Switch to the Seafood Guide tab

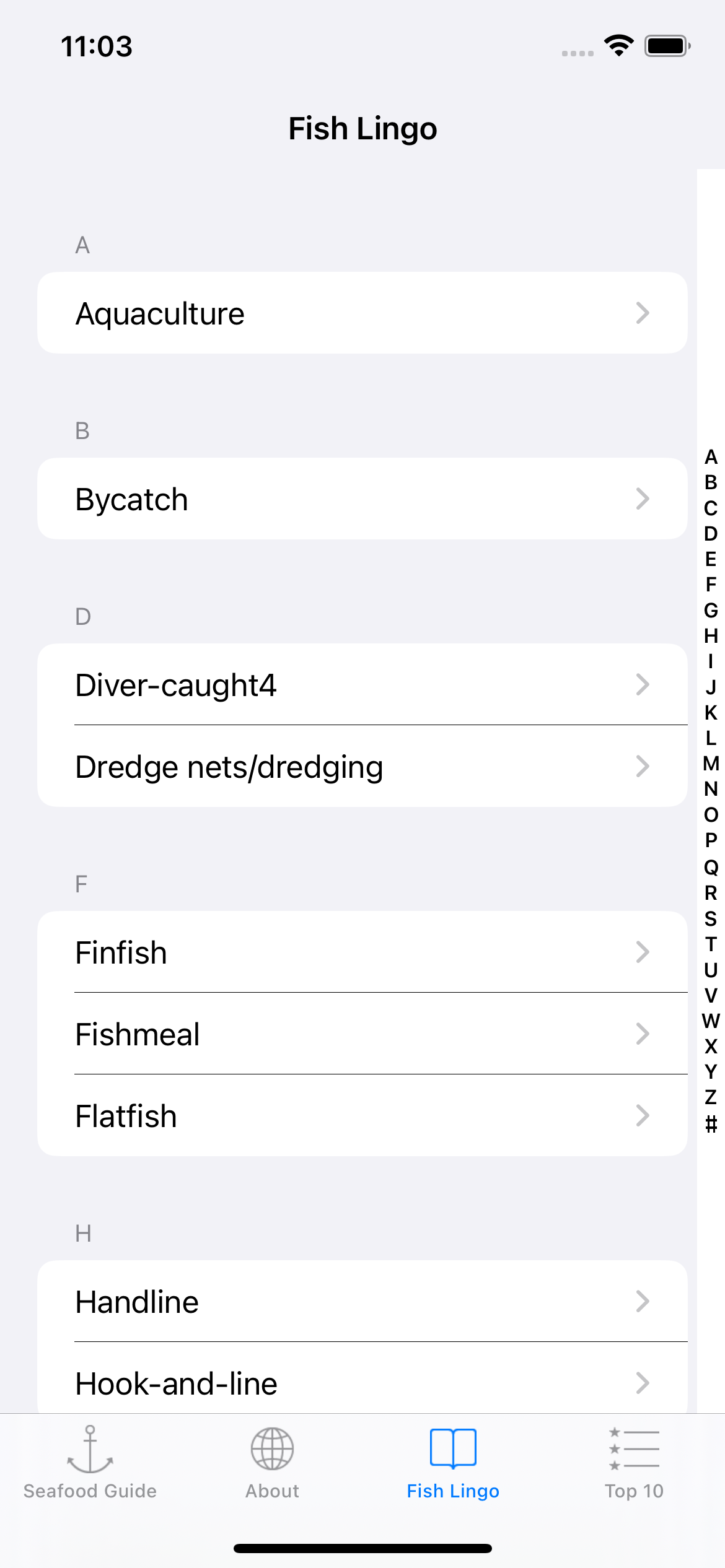[90, 1463]
